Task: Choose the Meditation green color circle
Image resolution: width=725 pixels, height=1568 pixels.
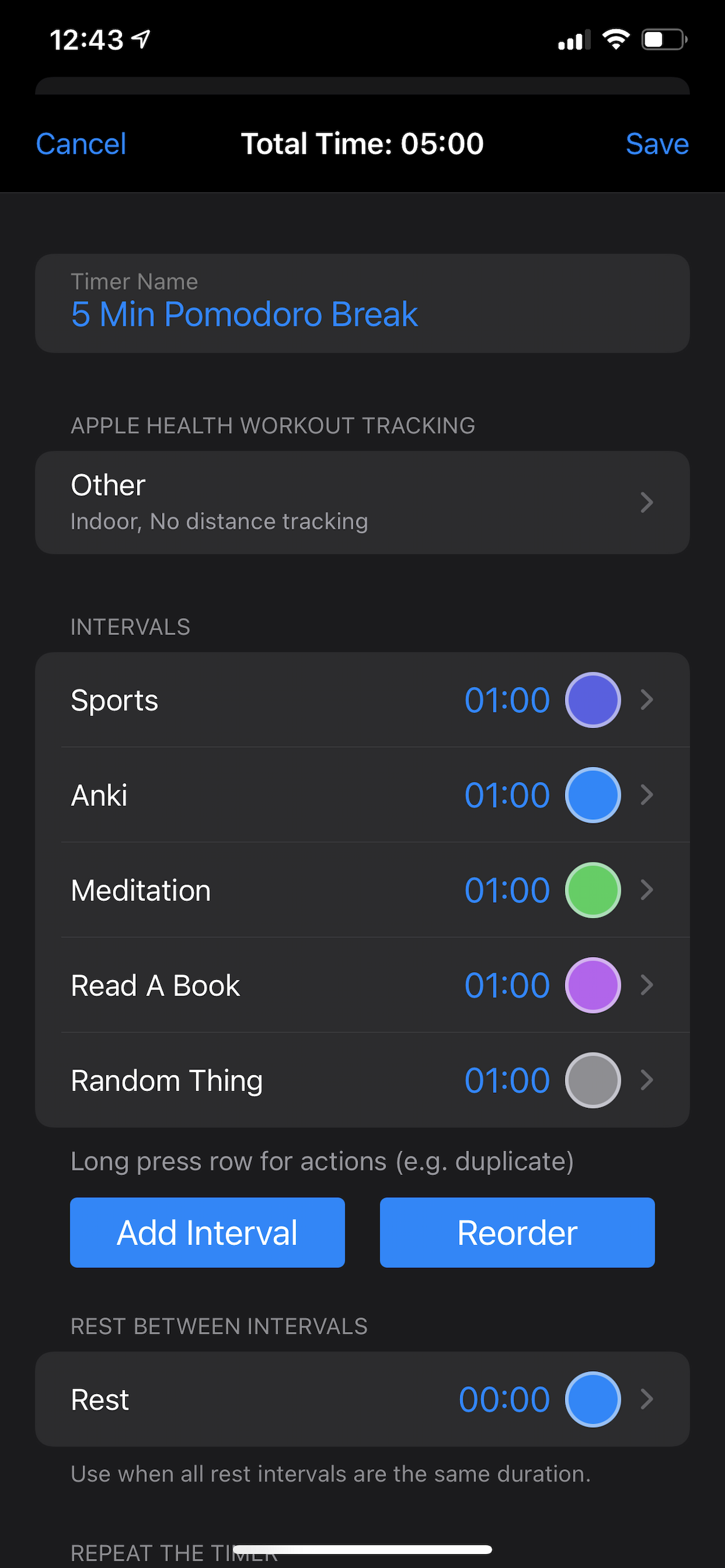Action: 593,890
